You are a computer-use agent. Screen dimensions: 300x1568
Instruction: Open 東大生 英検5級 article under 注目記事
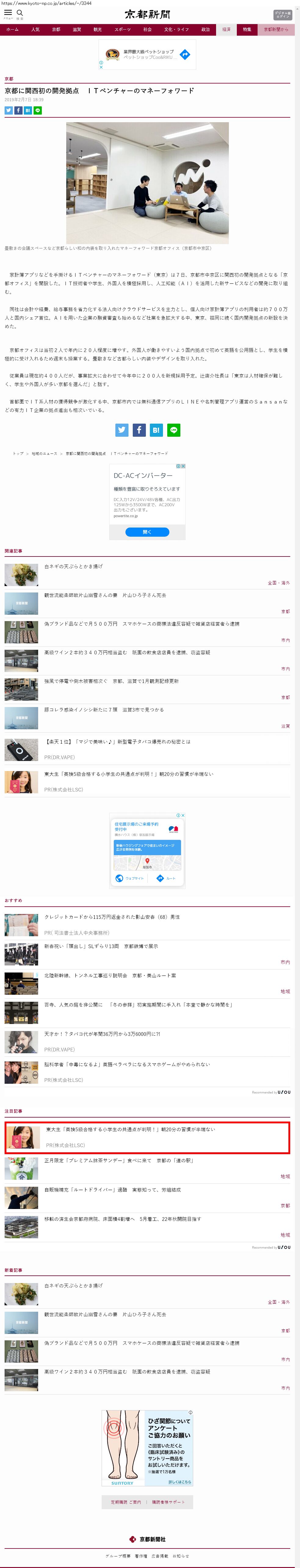point(131,1129)
